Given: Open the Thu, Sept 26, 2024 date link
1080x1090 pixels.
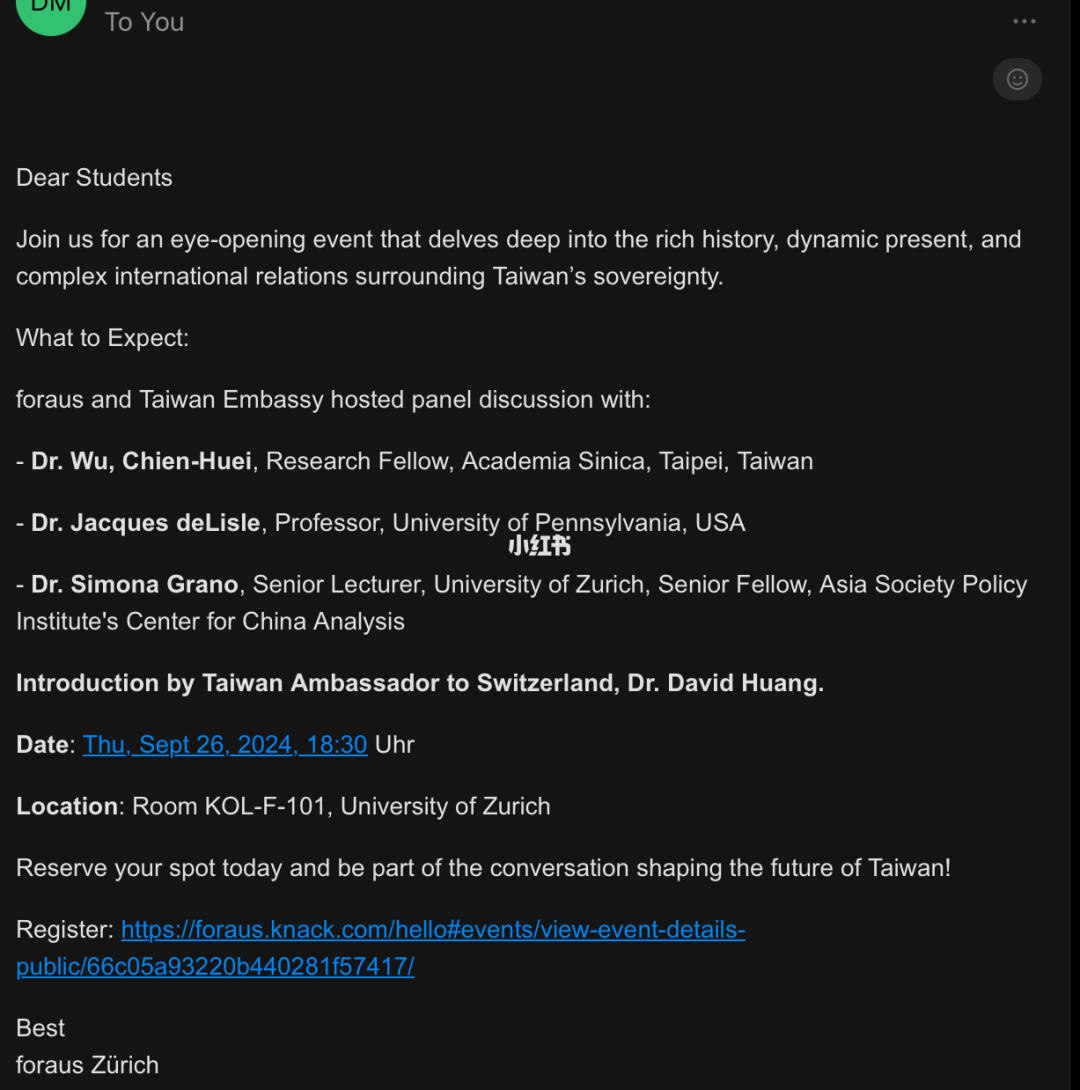Looking at the screenshot, I should point(225,745).
